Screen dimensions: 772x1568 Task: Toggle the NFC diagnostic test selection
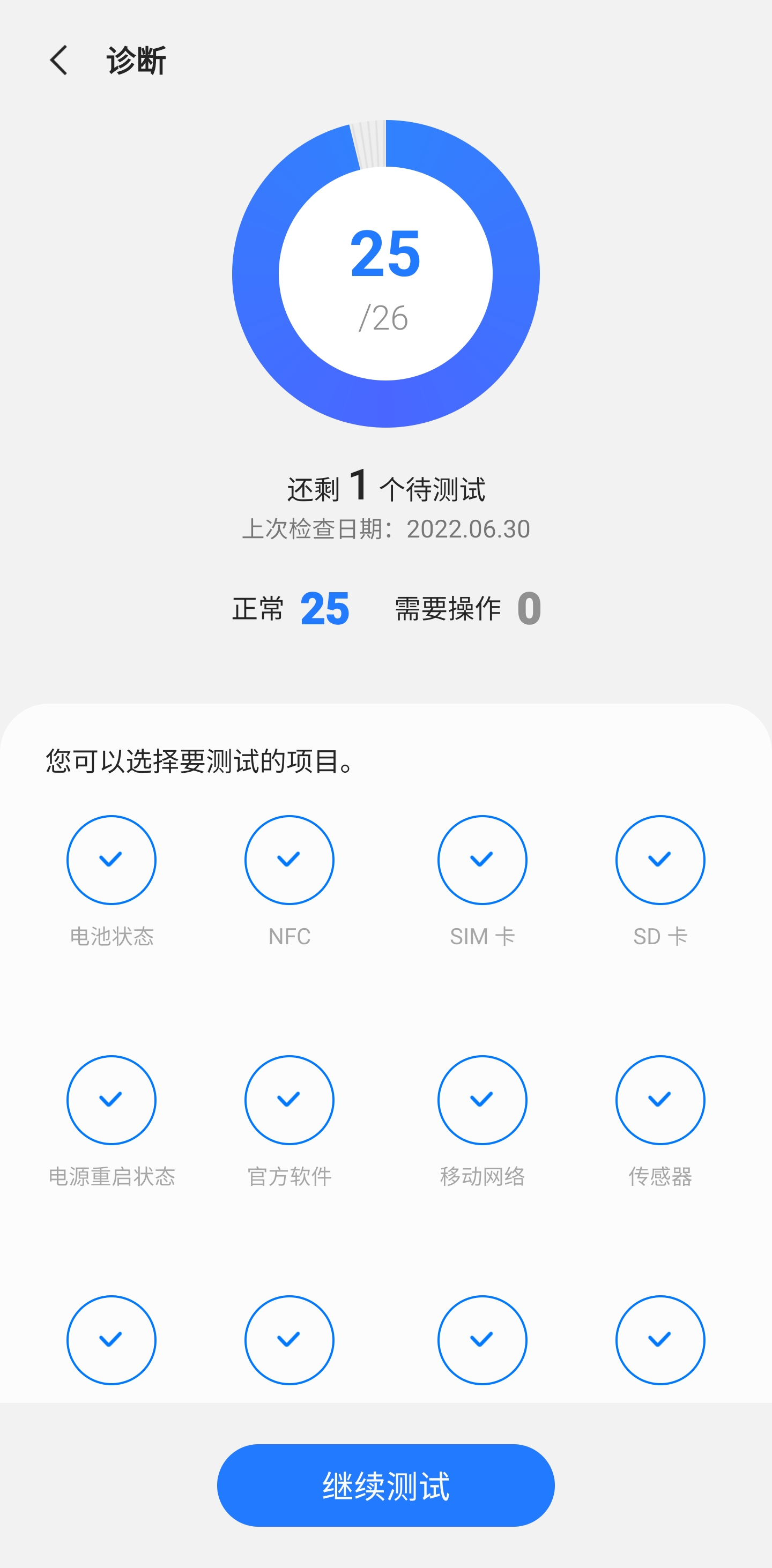click(x=289, y=860)
